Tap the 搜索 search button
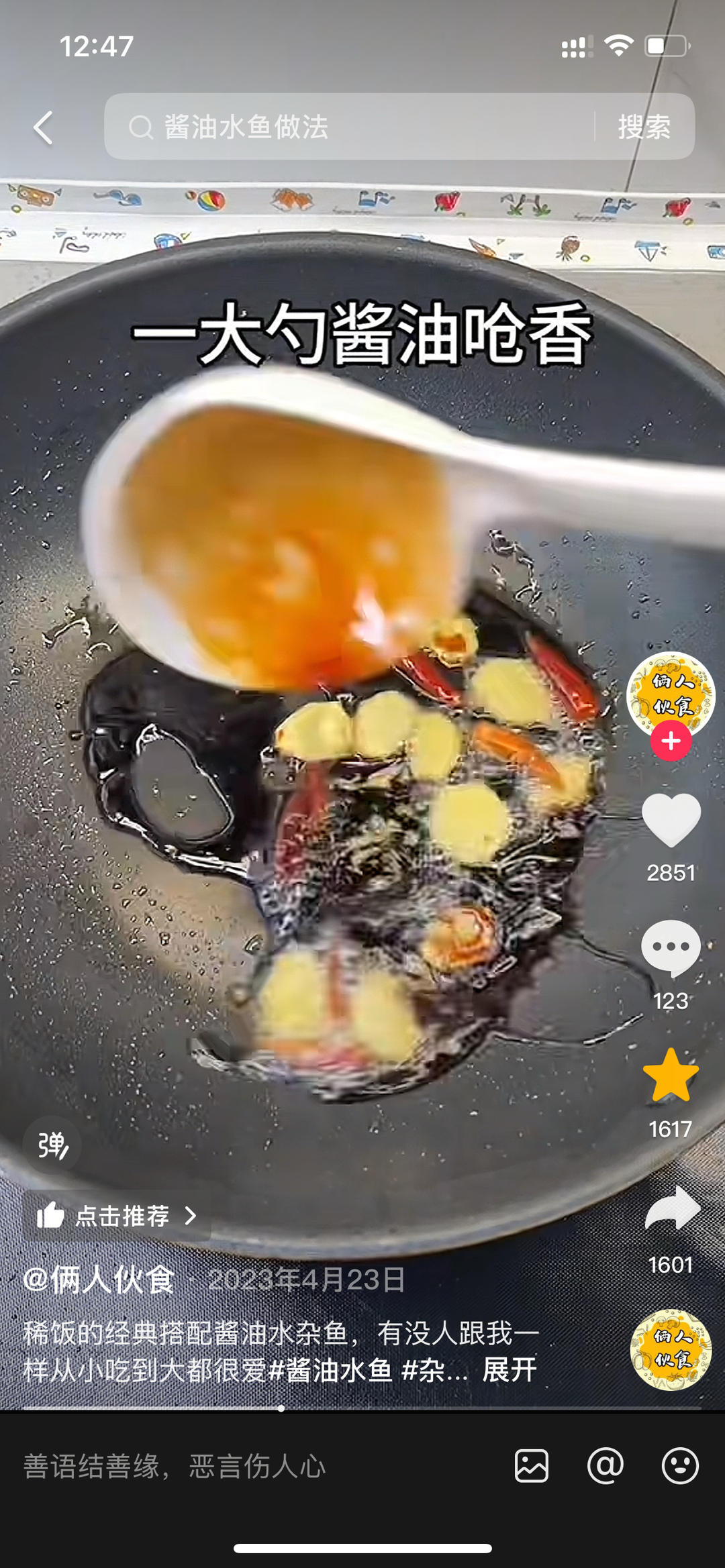 coord(644,127)
